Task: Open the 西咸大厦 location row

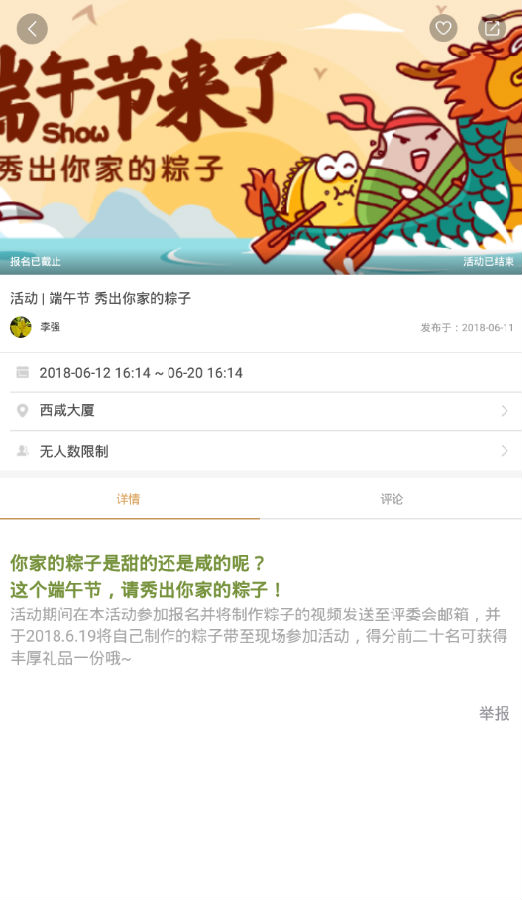Action: coord(261,411)
